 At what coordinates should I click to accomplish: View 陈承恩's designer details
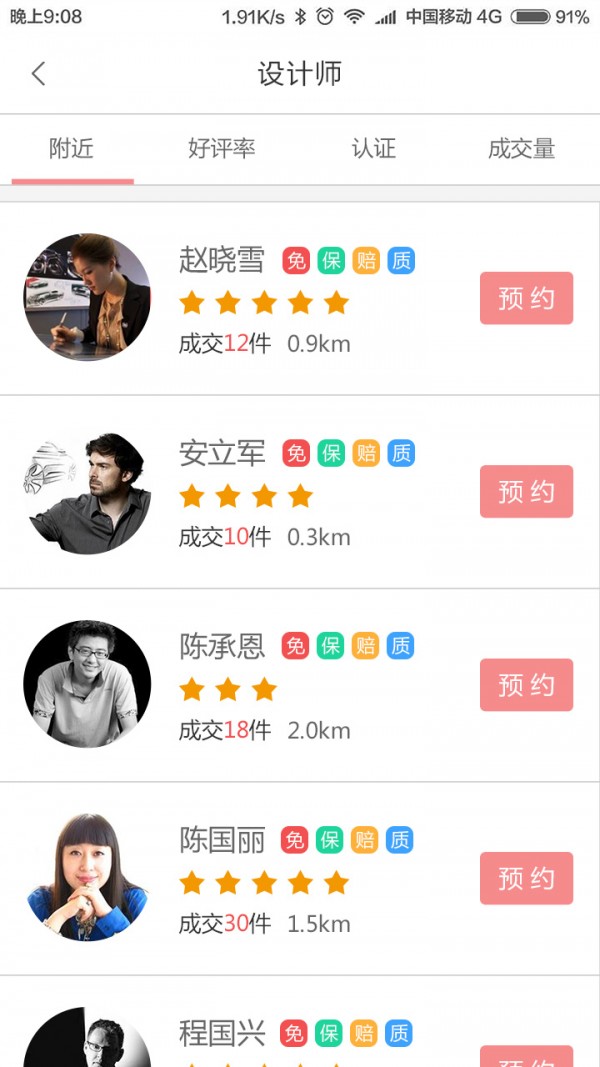click(x=299, y=685)
